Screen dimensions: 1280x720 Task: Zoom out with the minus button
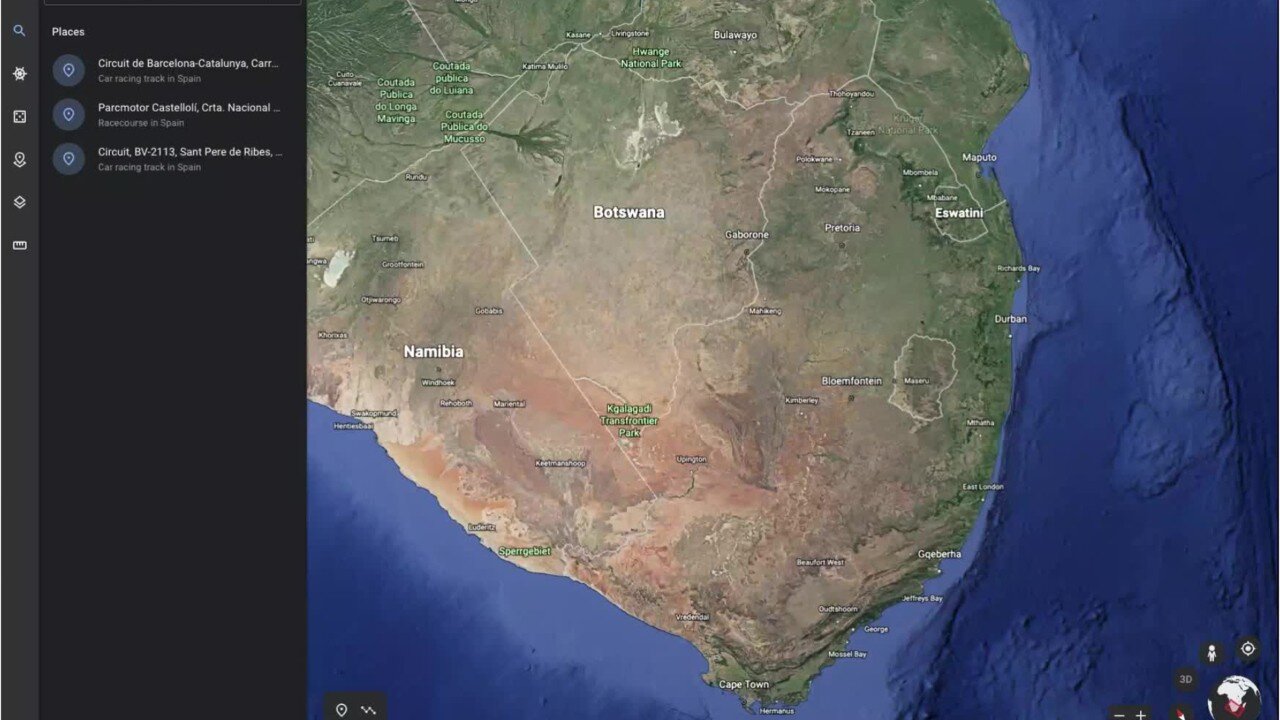(1119, 714)
